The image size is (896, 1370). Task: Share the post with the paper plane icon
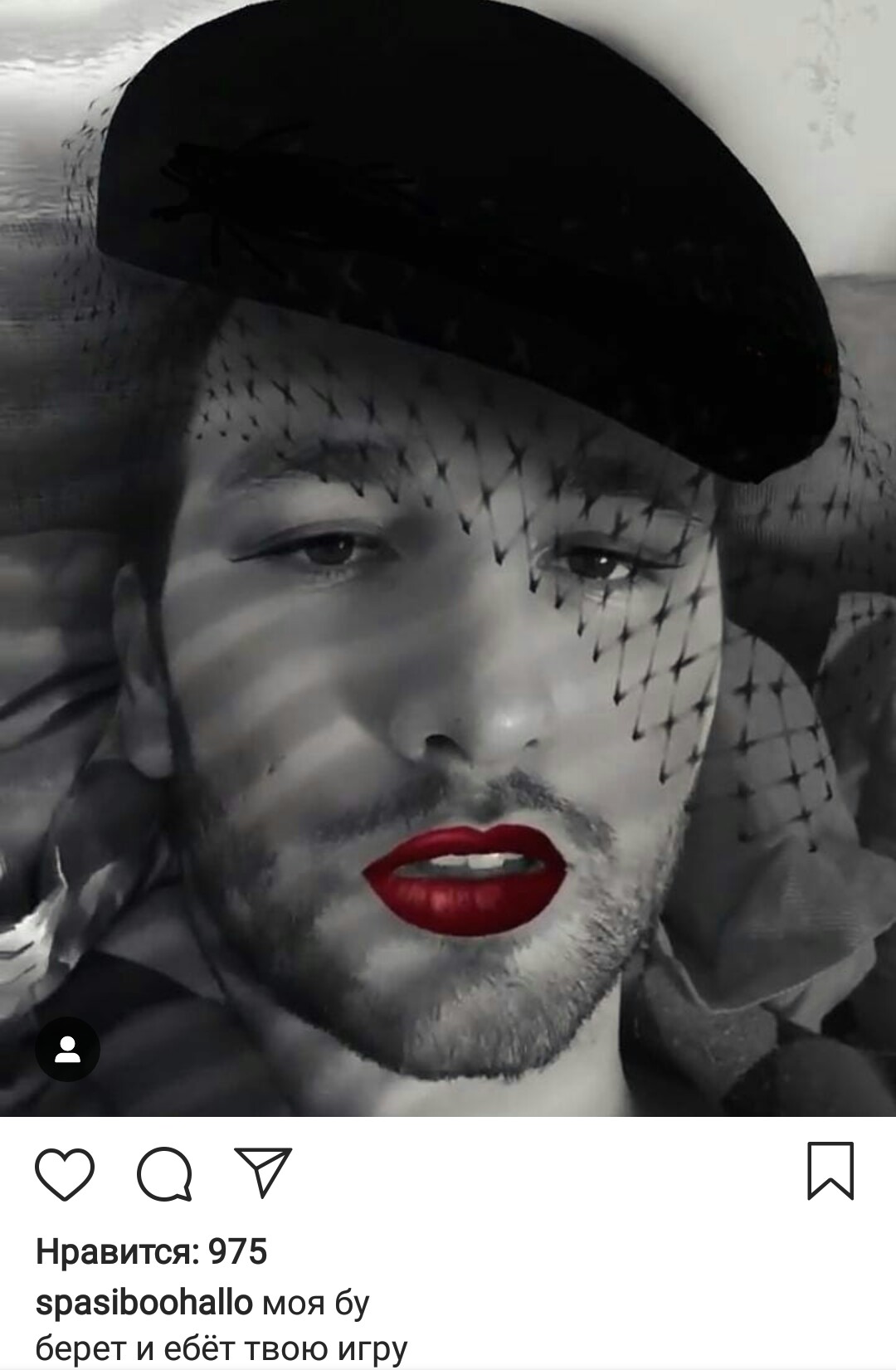pos(263,1172)
